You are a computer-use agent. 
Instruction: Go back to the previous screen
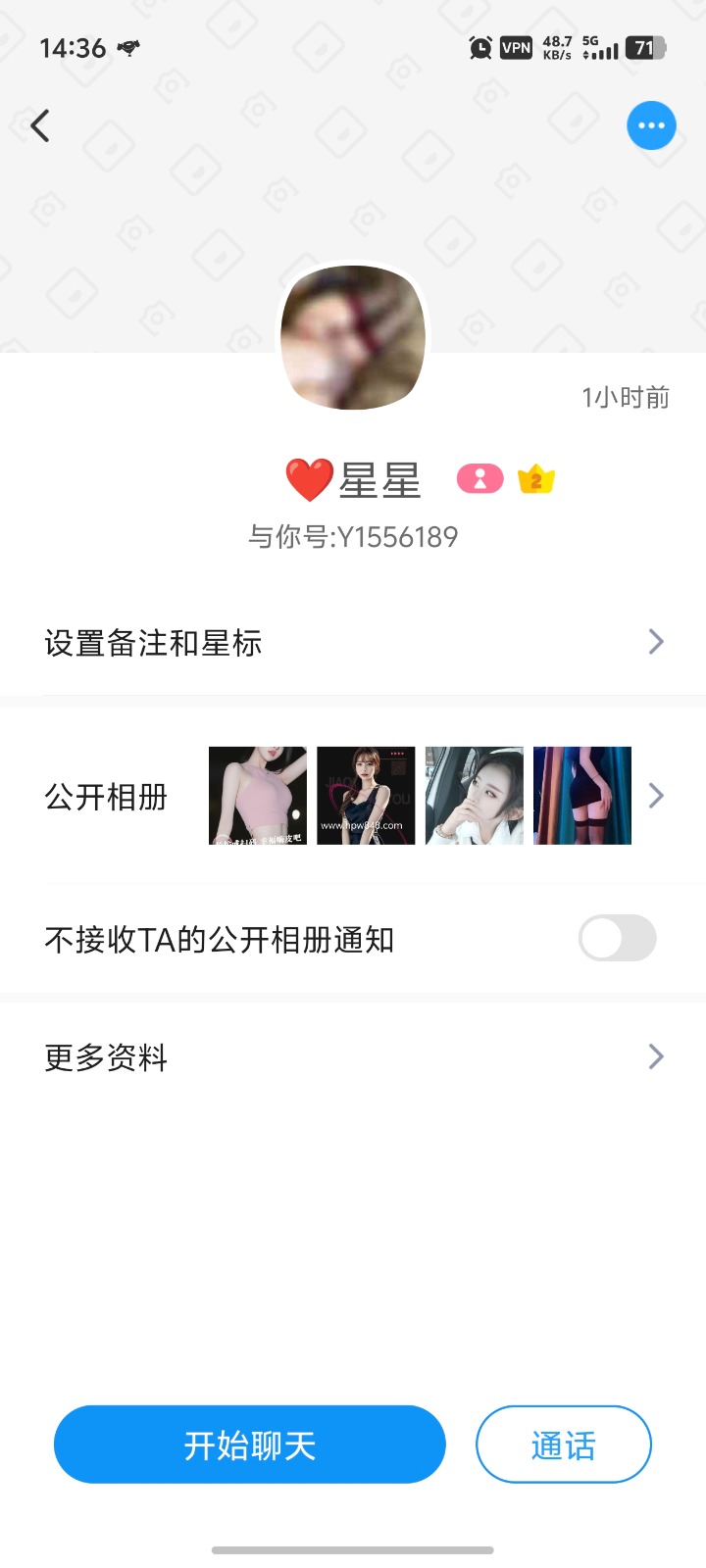[x=40, y=125]
